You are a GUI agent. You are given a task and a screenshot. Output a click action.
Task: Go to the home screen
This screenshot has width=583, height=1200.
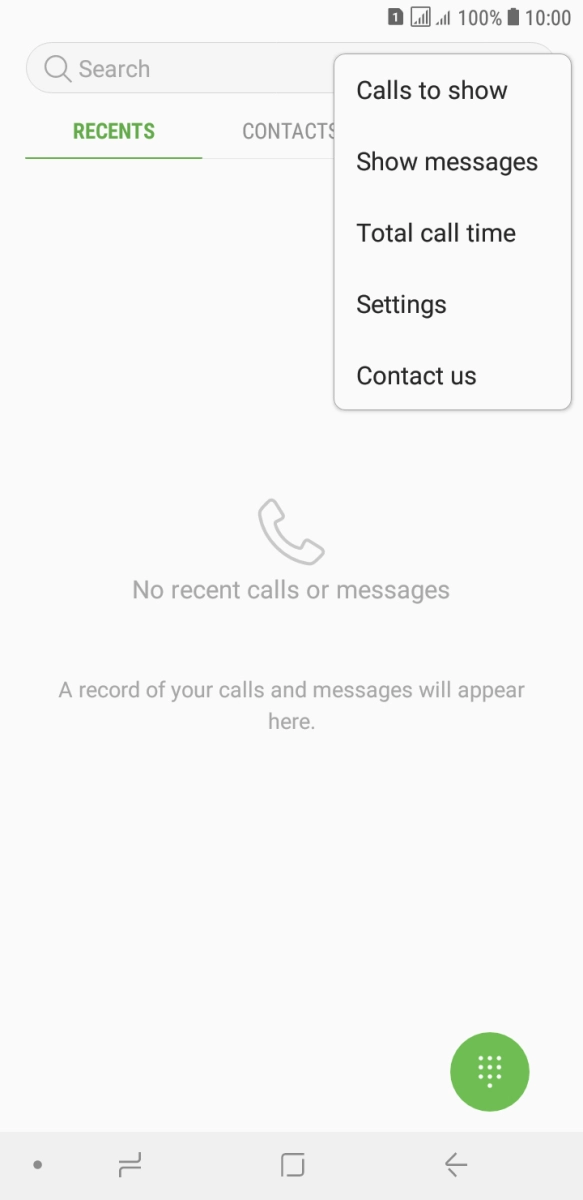(x=292, y=1165)
